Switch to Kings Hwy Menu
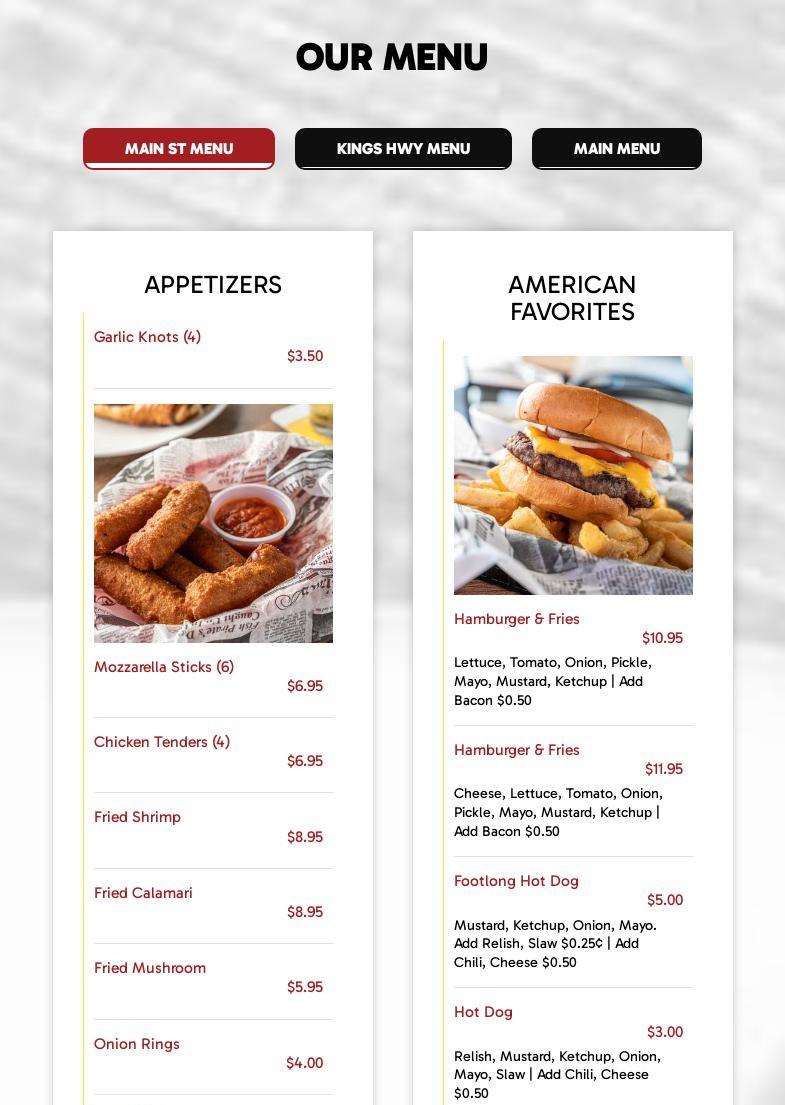The image size is (785, 1105). (403, 149)
